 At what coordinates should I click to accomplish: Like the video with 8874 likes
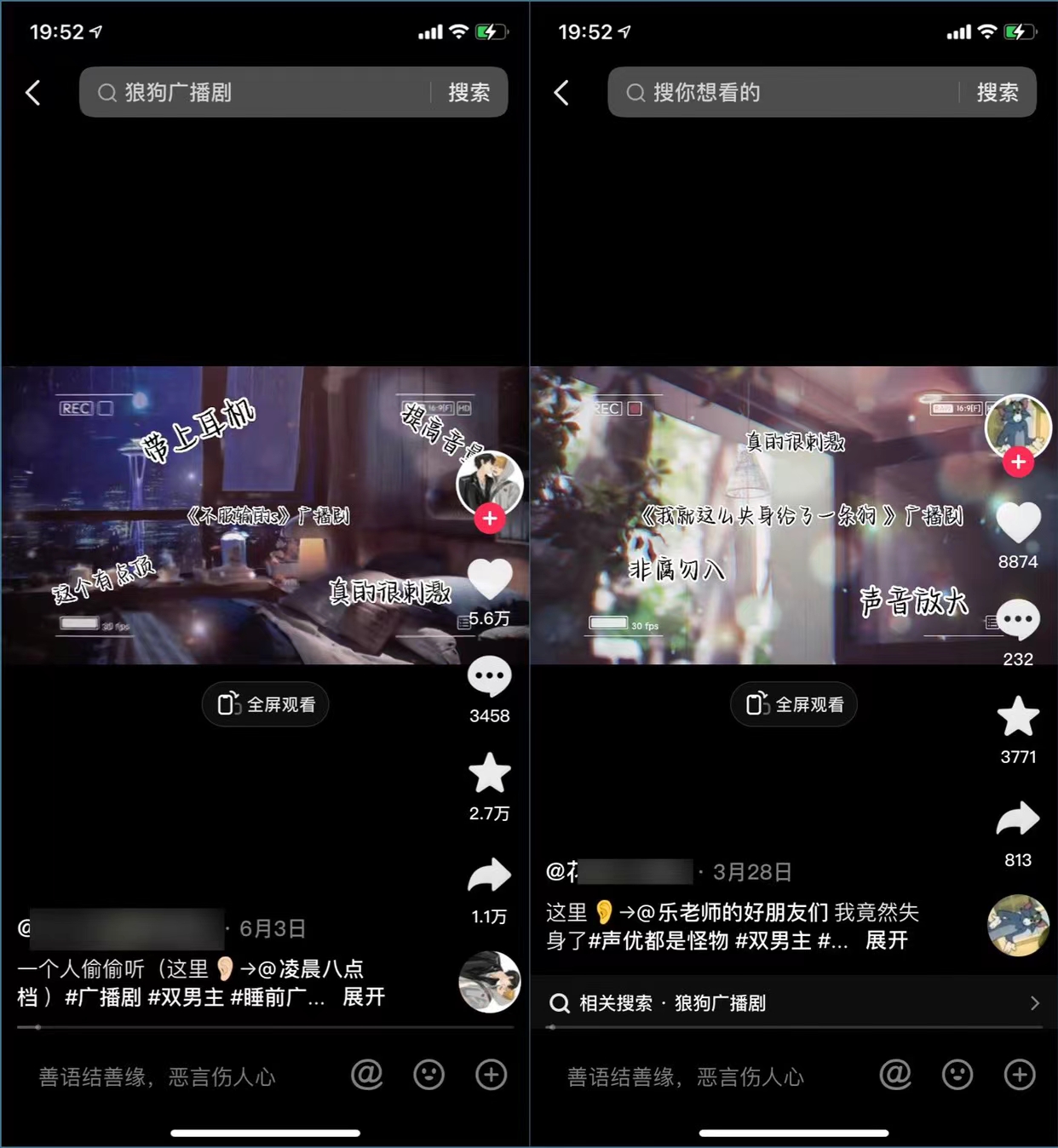click(1018, 522)
